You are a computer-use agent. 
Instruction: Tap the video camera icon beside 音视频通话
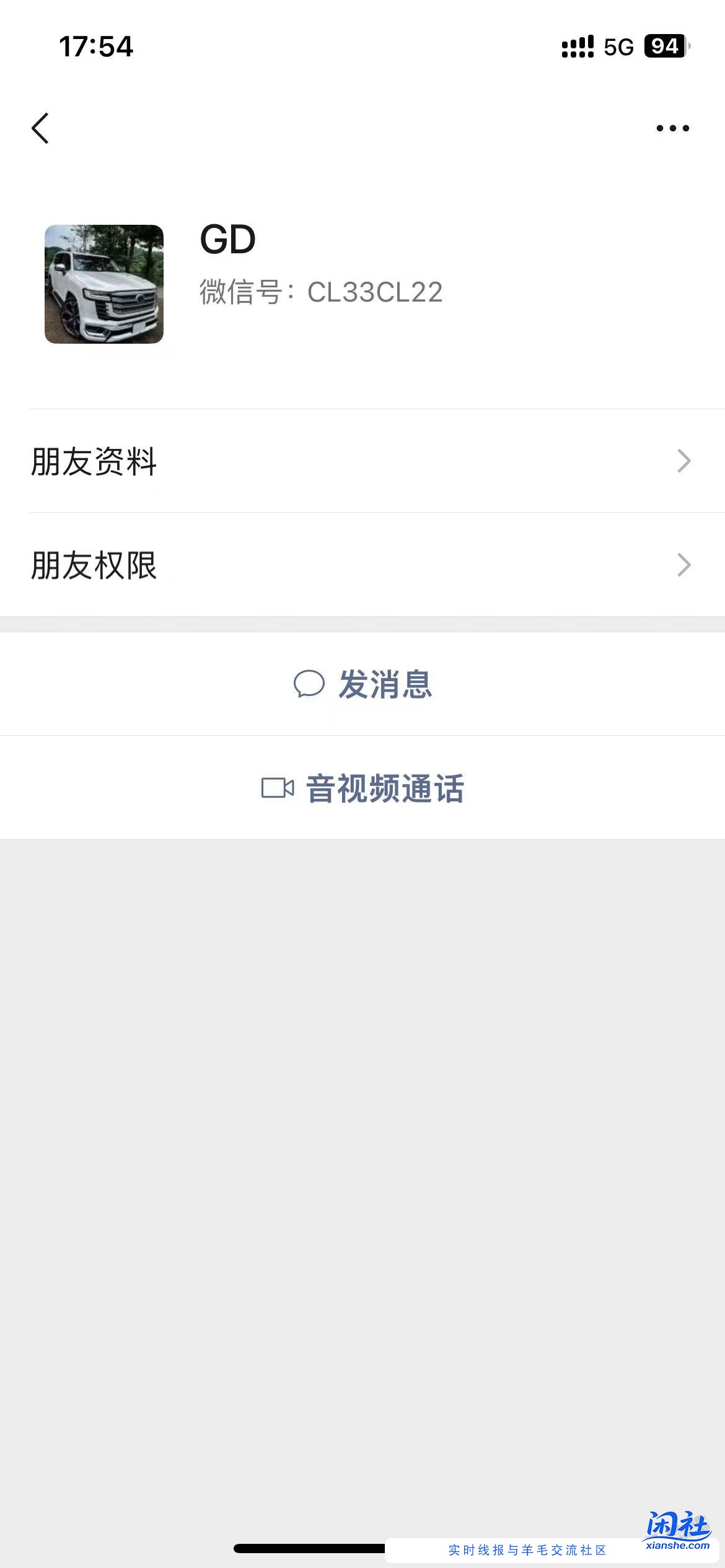coord(278,787)
